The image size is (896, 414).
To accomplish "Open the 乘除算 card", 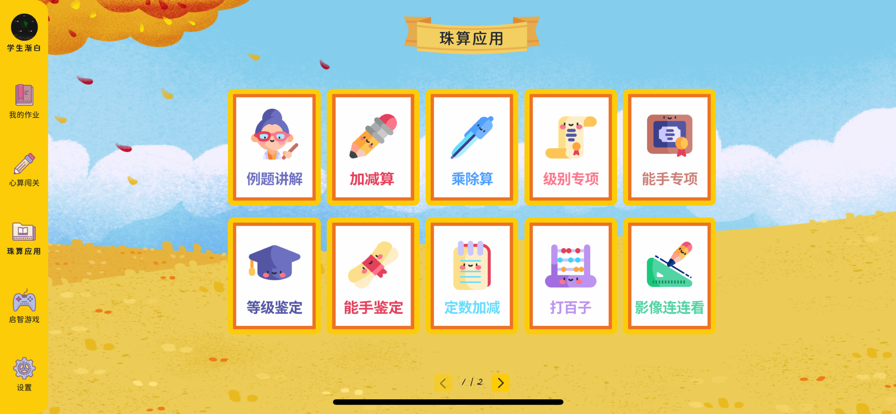I will 471,148.
